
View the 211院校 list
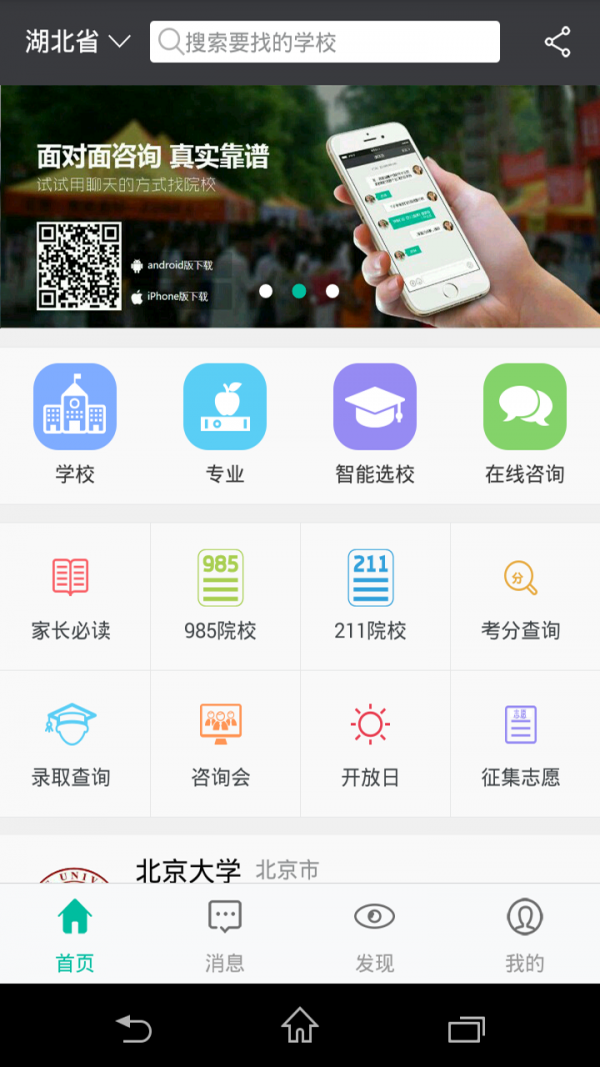(370, 596)
